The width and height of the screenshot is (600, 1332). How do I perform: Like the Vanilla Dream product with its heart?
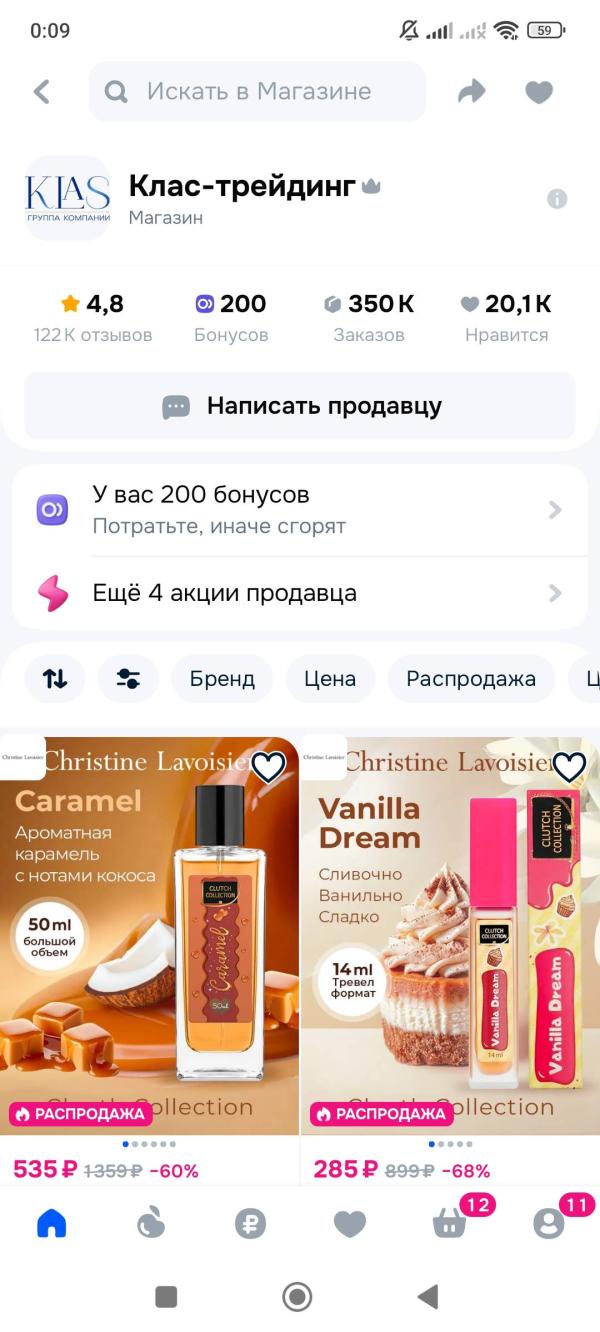click(569, 767)
